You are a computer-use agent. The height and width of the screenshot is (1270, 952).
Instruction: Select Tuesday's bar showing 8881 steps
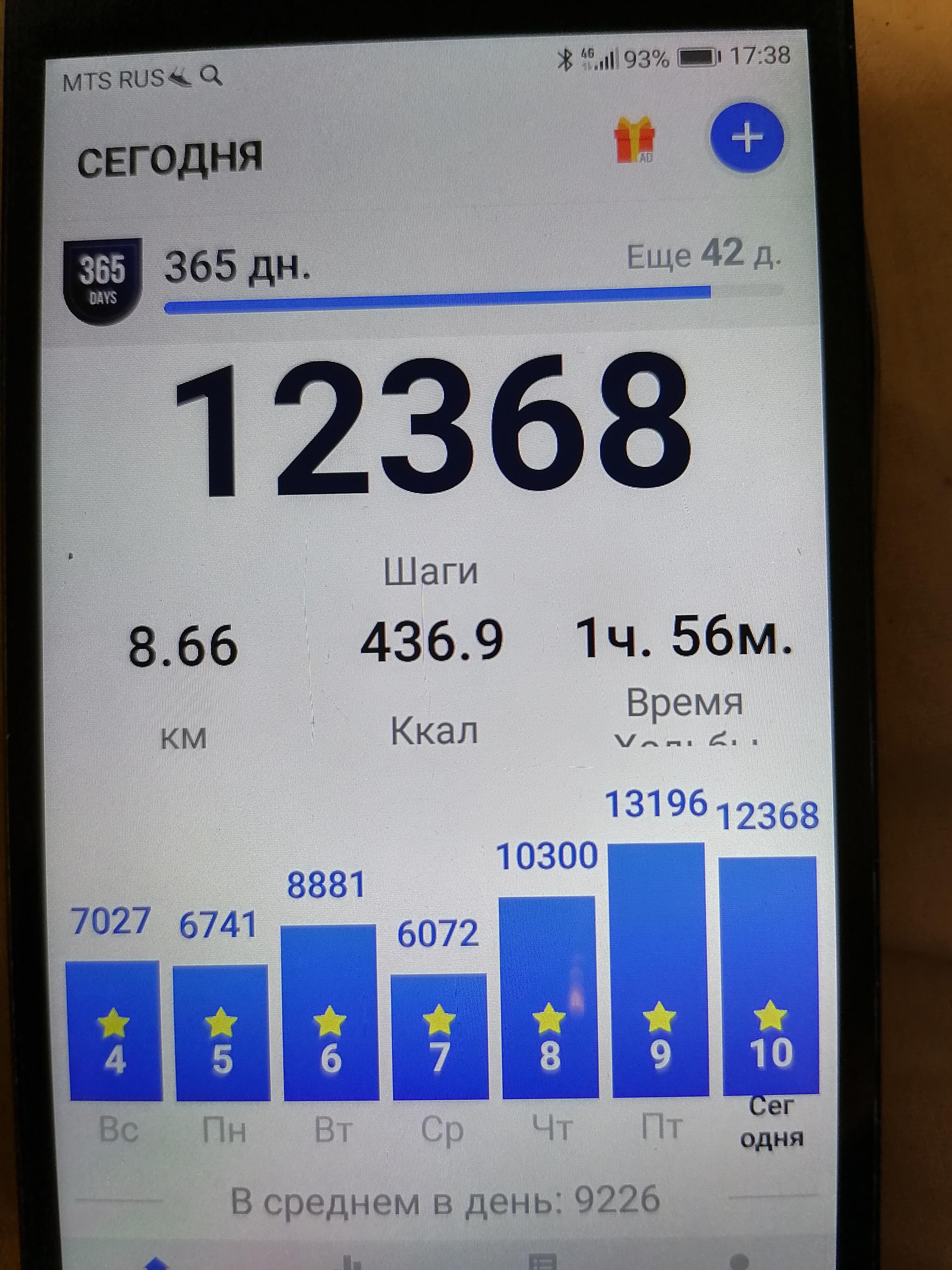click(330, 1013)
